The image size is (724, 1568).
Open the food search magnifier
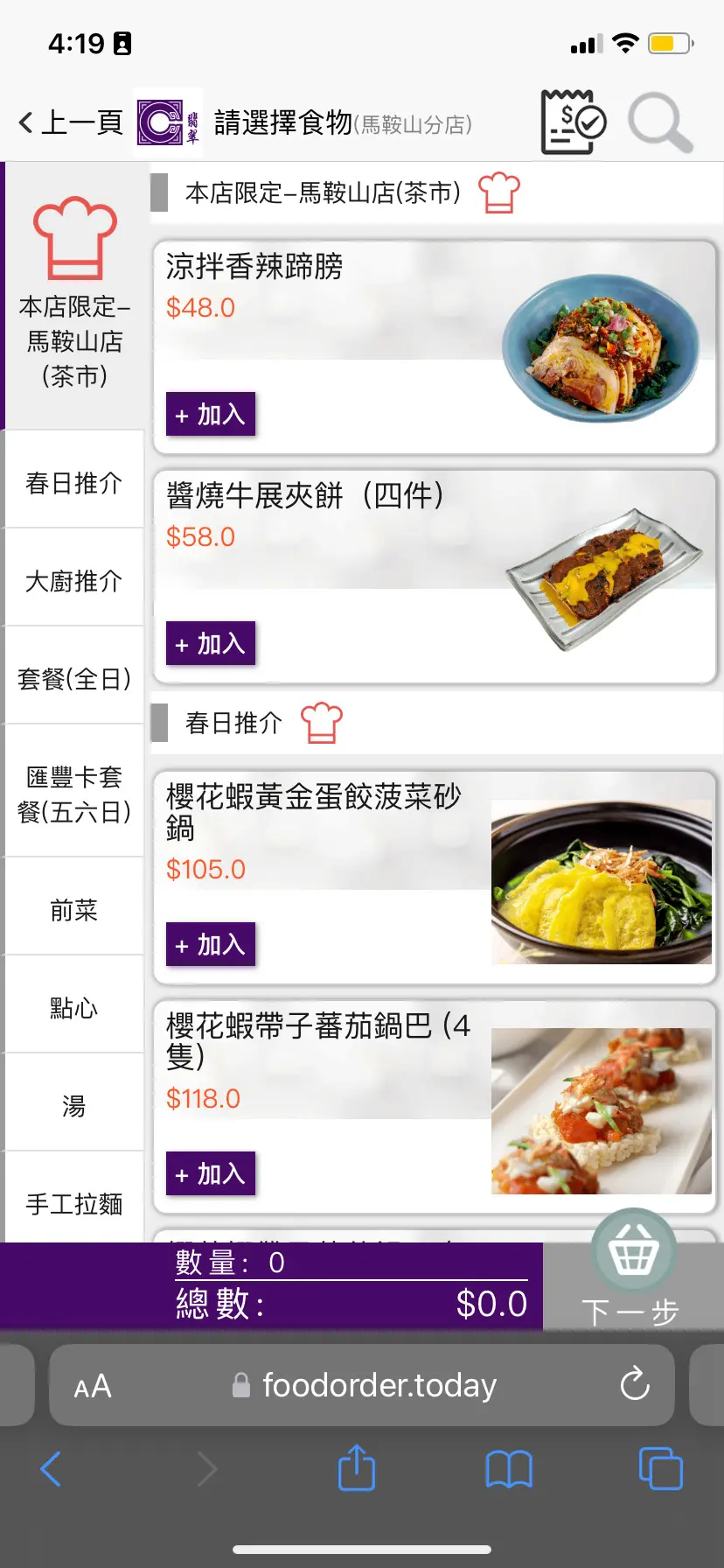pos(660,122)
